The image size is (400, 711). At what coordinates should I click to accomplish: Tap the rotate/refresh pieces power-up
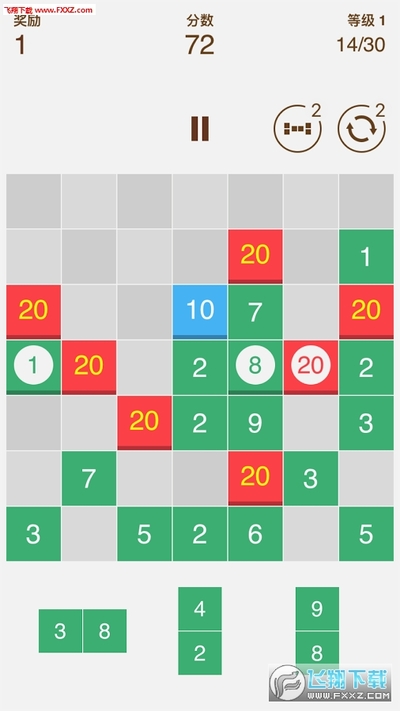(x=361, y=129)
